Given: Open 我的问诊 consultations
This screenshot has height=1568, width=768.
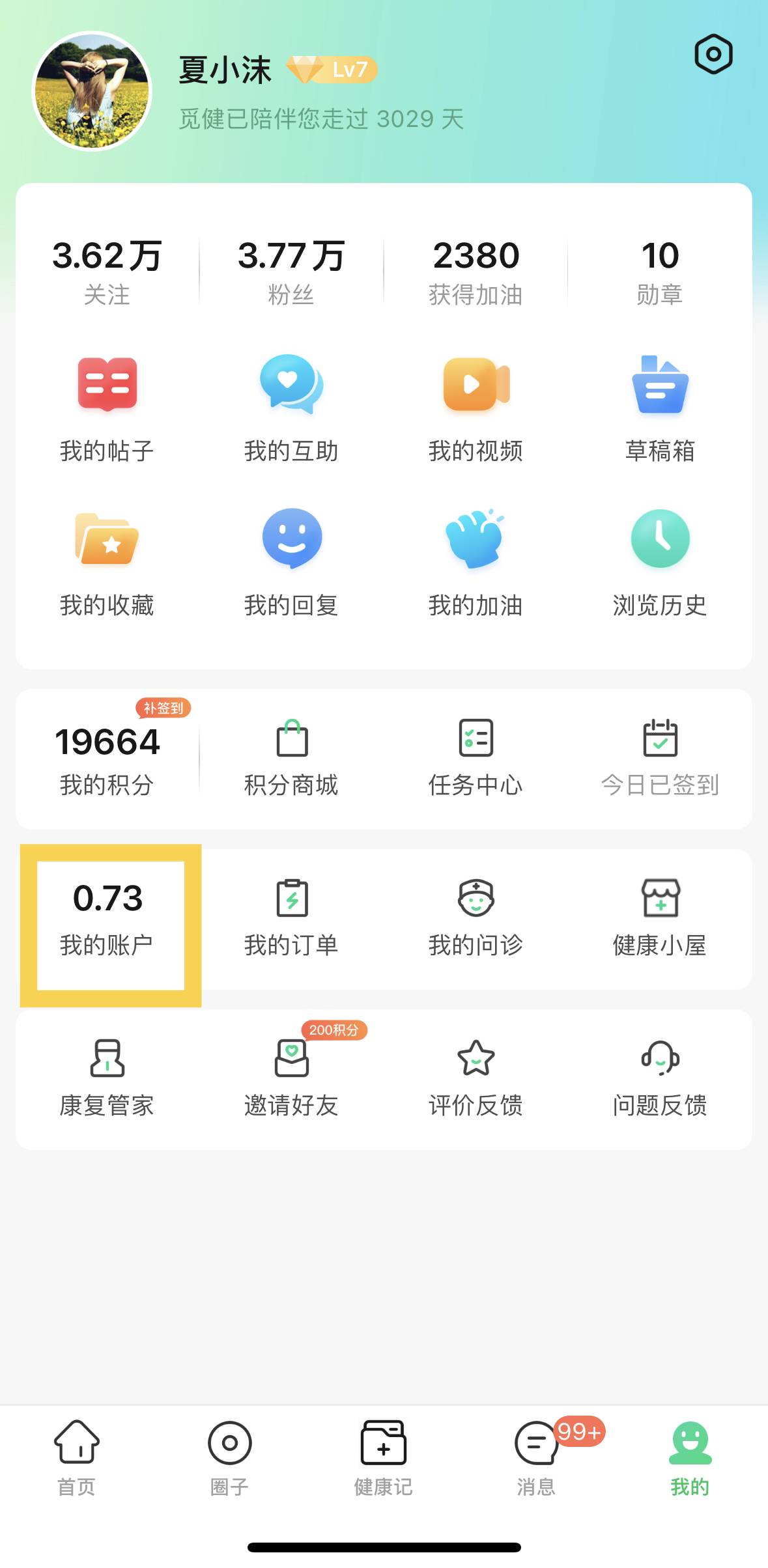Looking at the screenshot, I should (x=476, y=919).
